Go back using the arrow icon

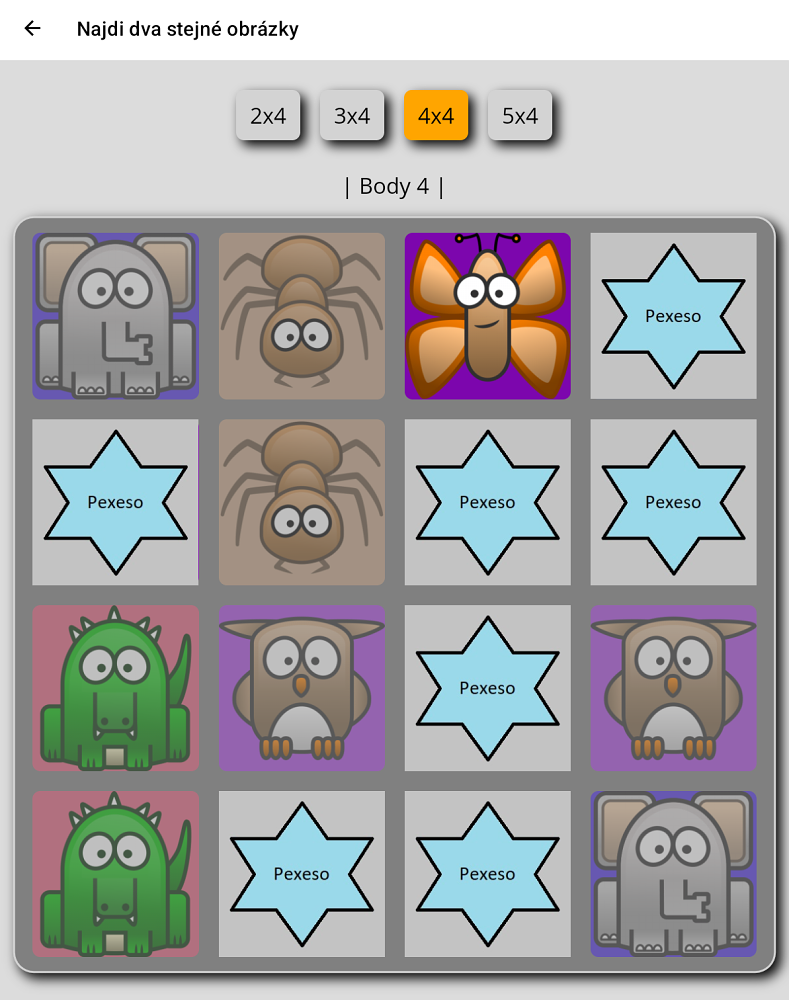pyautogui.click(x=32, y=29)
